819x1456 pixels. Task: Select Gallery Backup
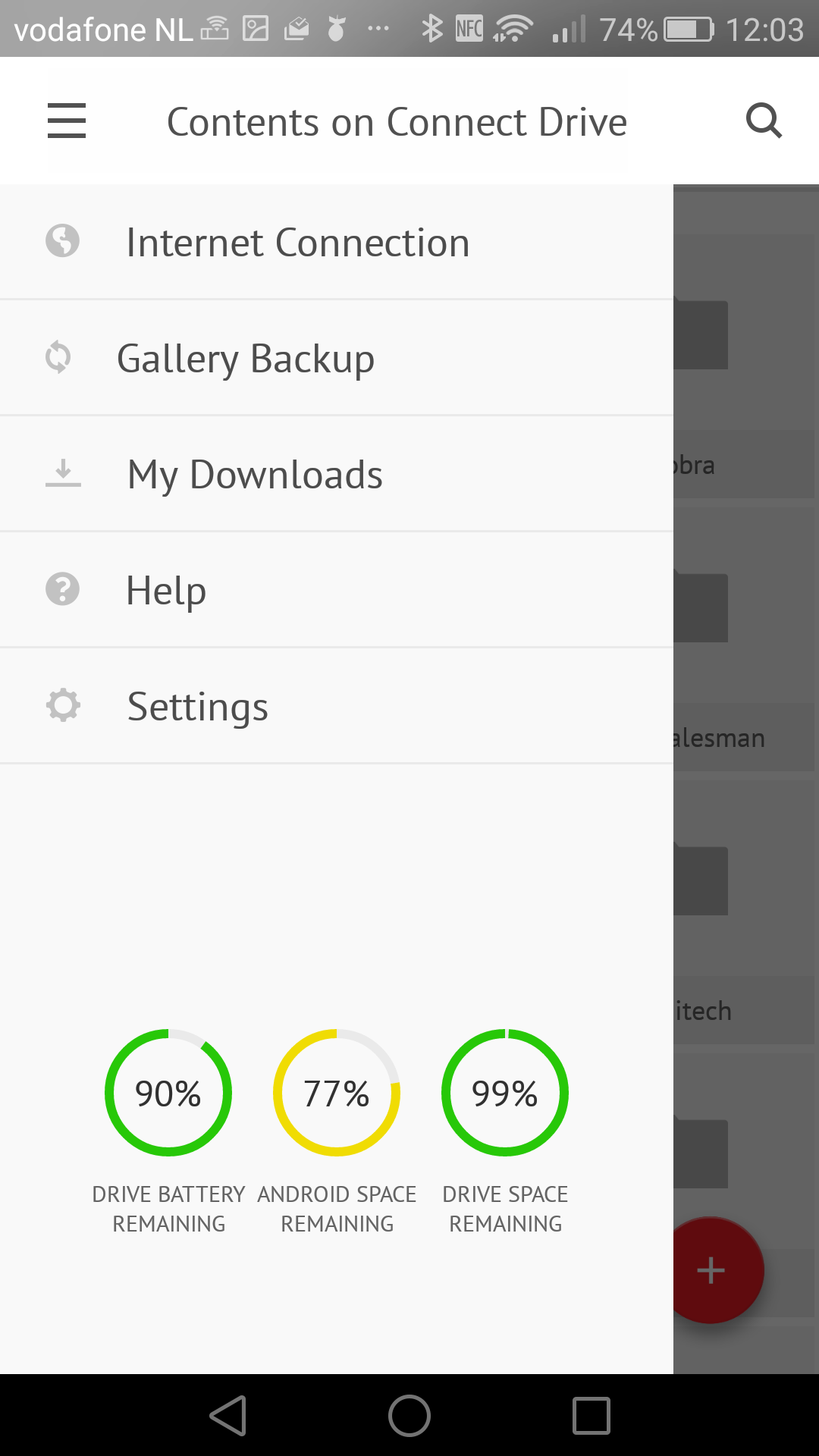point(337,358)
